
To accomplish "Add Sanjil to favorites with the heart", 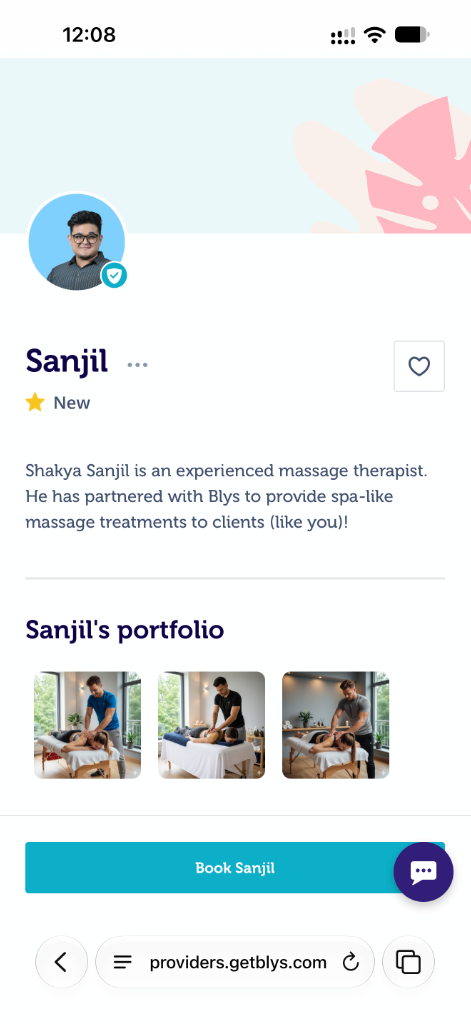I will click(419, 366).
